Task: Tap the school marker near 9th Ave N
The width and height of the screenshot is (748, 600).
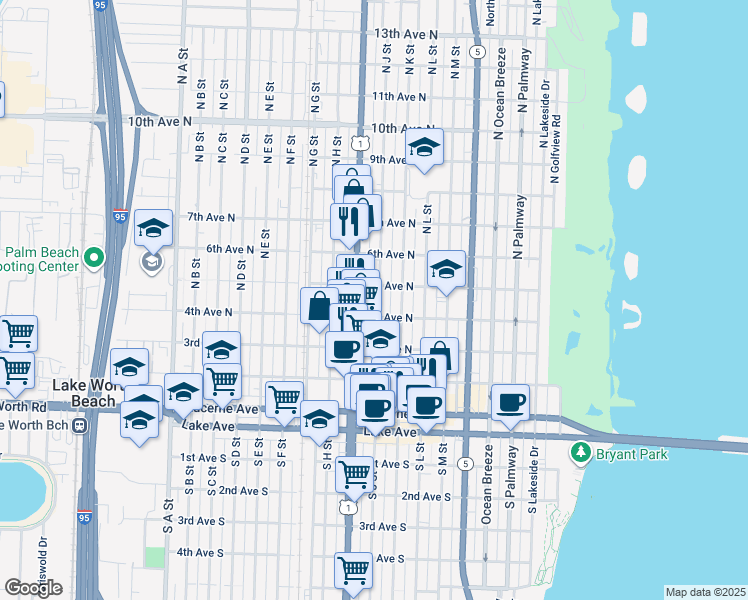Action: (424, 151)
